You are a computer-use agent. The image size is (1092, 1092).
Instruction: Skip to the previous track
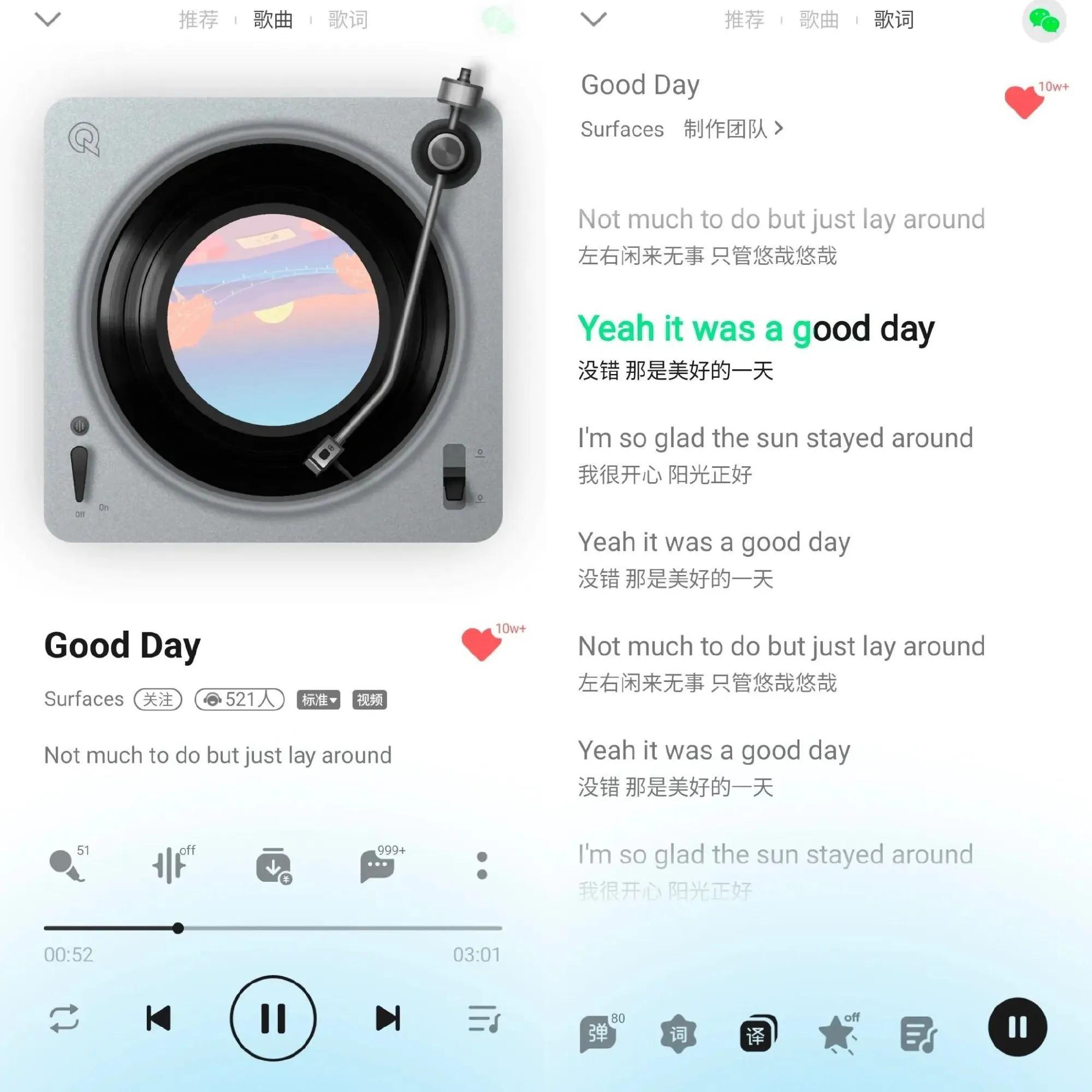pos(158,1019)
